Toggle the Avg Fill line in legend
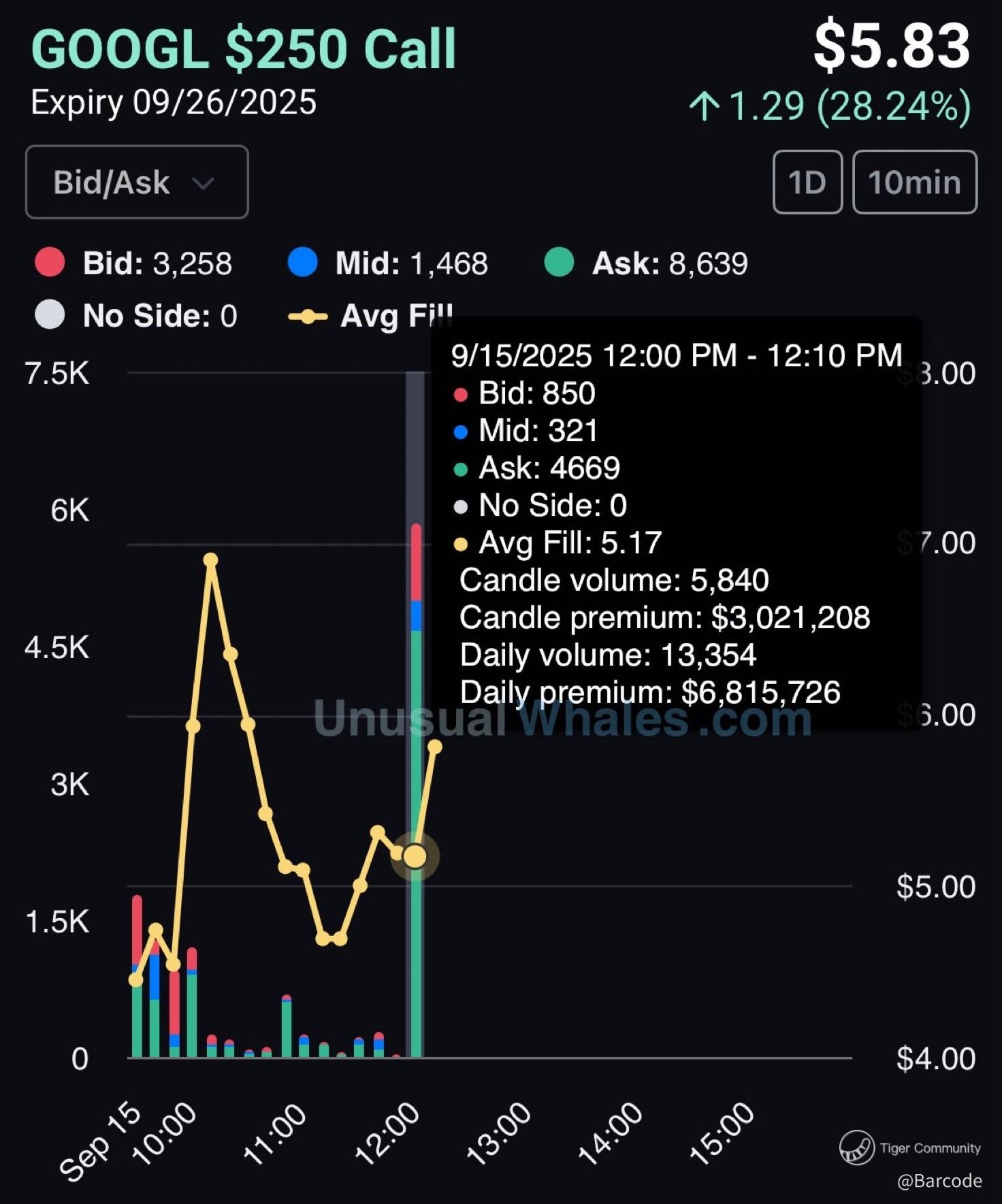 (371, 316)
